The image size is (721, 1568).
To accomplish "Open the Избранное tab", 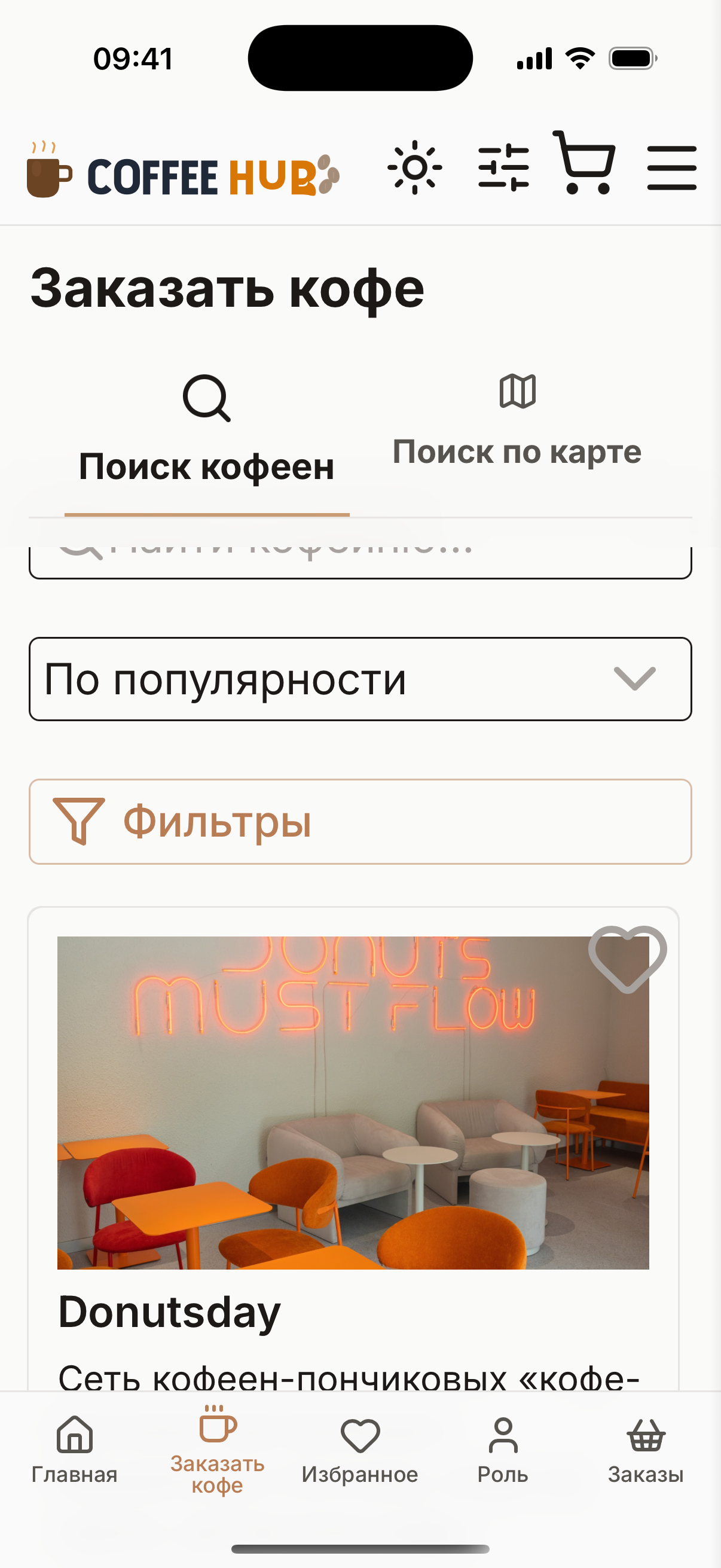I will click(x=360, y=1450).
